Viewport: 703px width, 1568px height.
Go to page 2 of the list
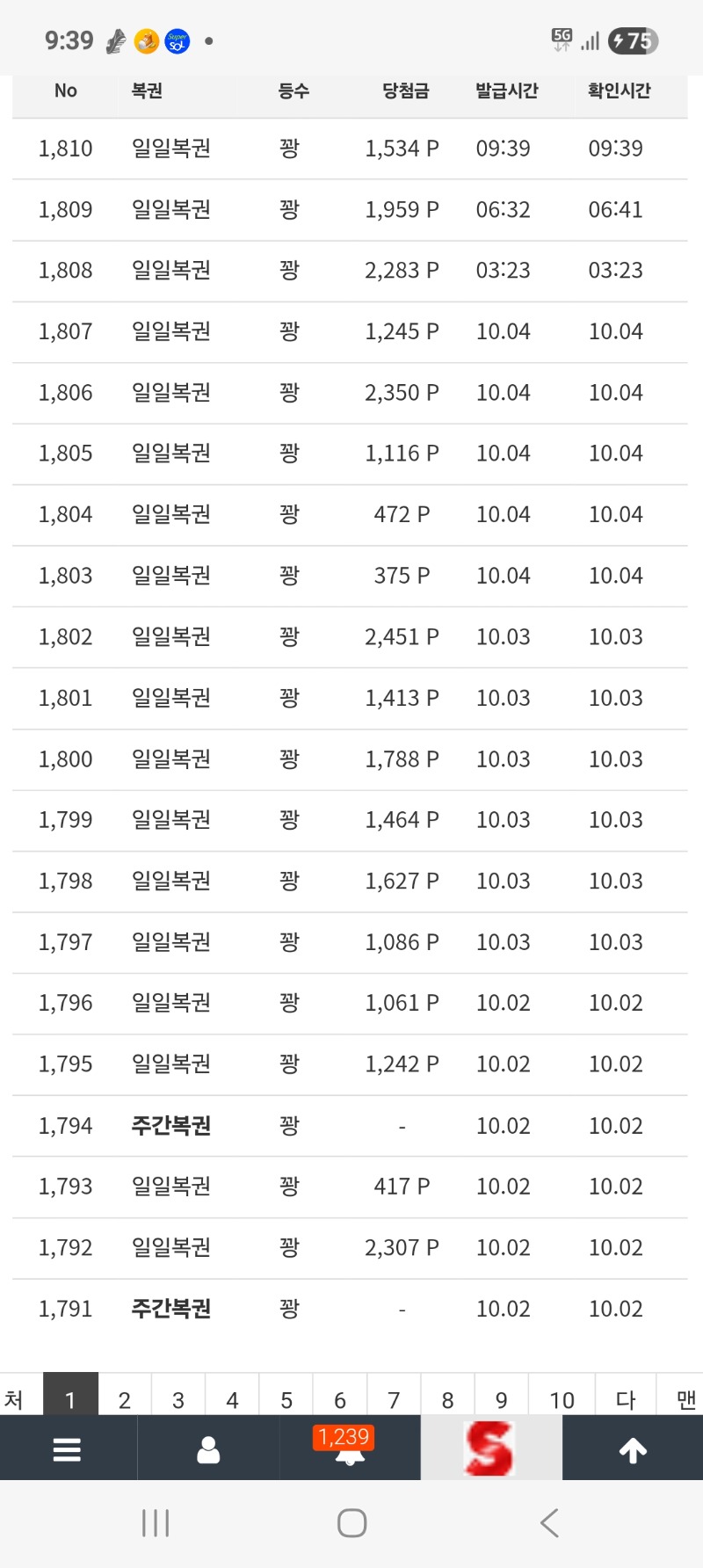125,1397
